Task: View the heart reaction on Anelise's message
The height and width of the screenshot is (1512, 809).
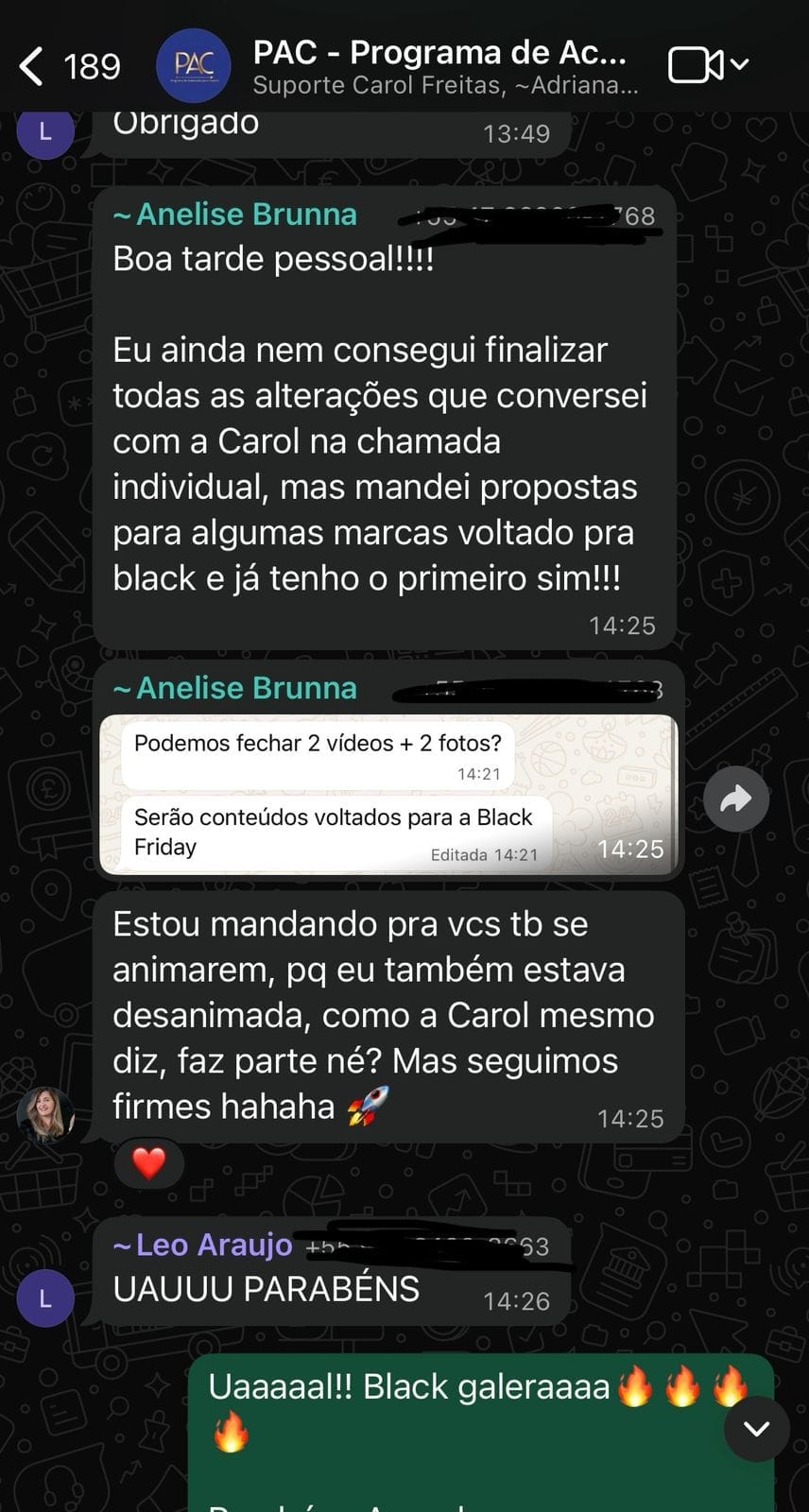Action: [x=148, y=1163]
